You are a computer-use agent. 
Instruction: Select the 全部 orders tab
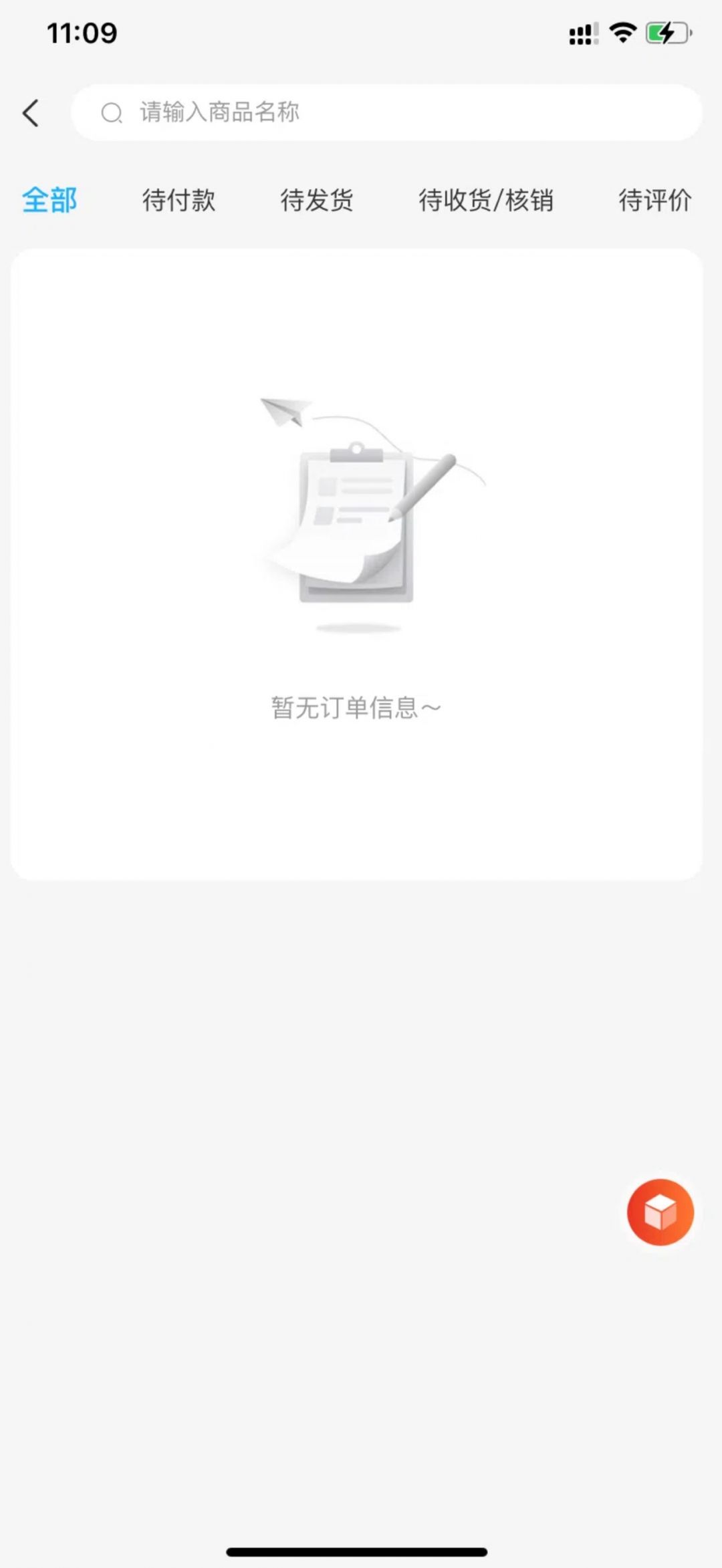pos(49,200)
